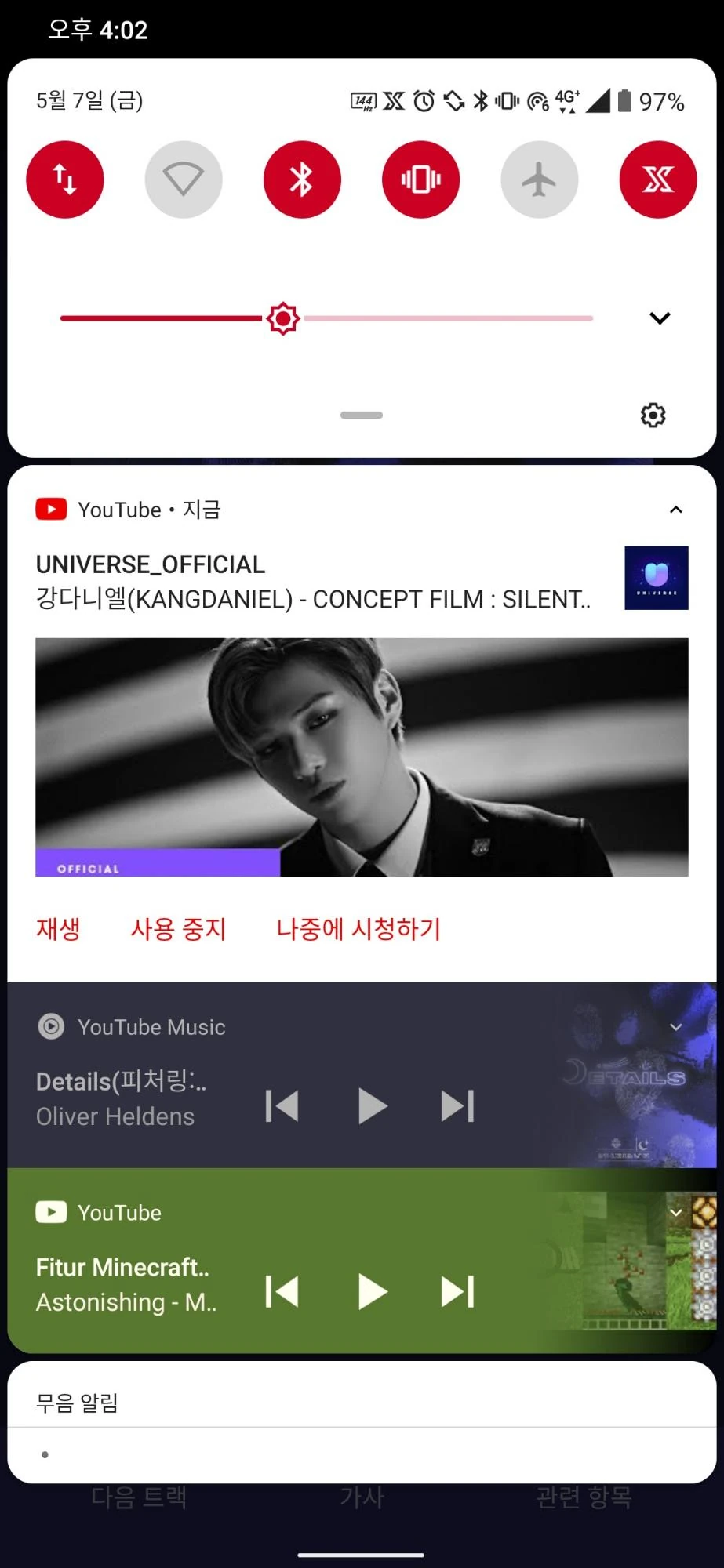Choose 나중에 시청하기 to watch later
724x1568 pixels.
[358, 929]
